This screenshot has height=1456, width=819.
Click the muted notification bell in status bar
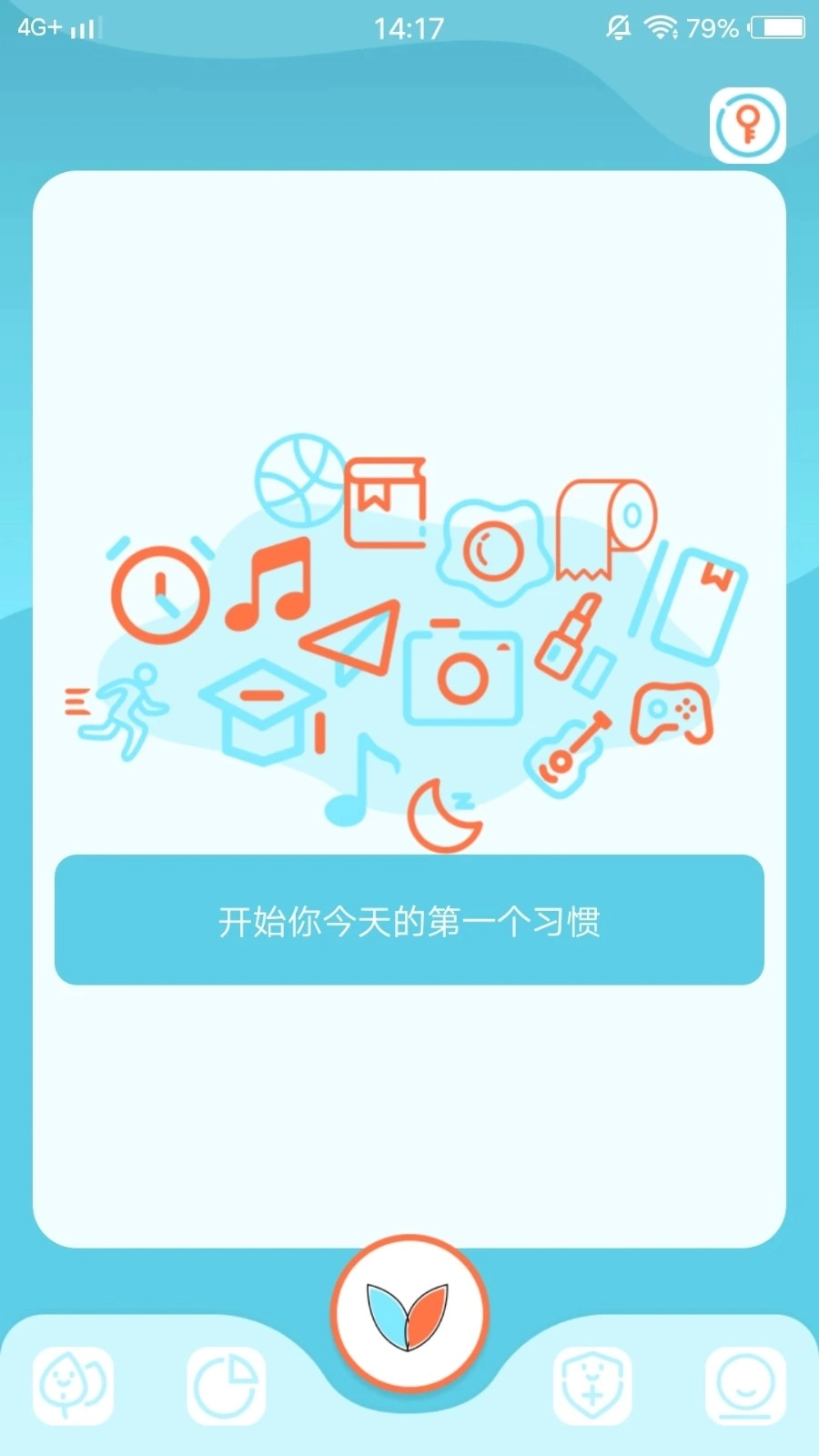click(x=618, y=27)
